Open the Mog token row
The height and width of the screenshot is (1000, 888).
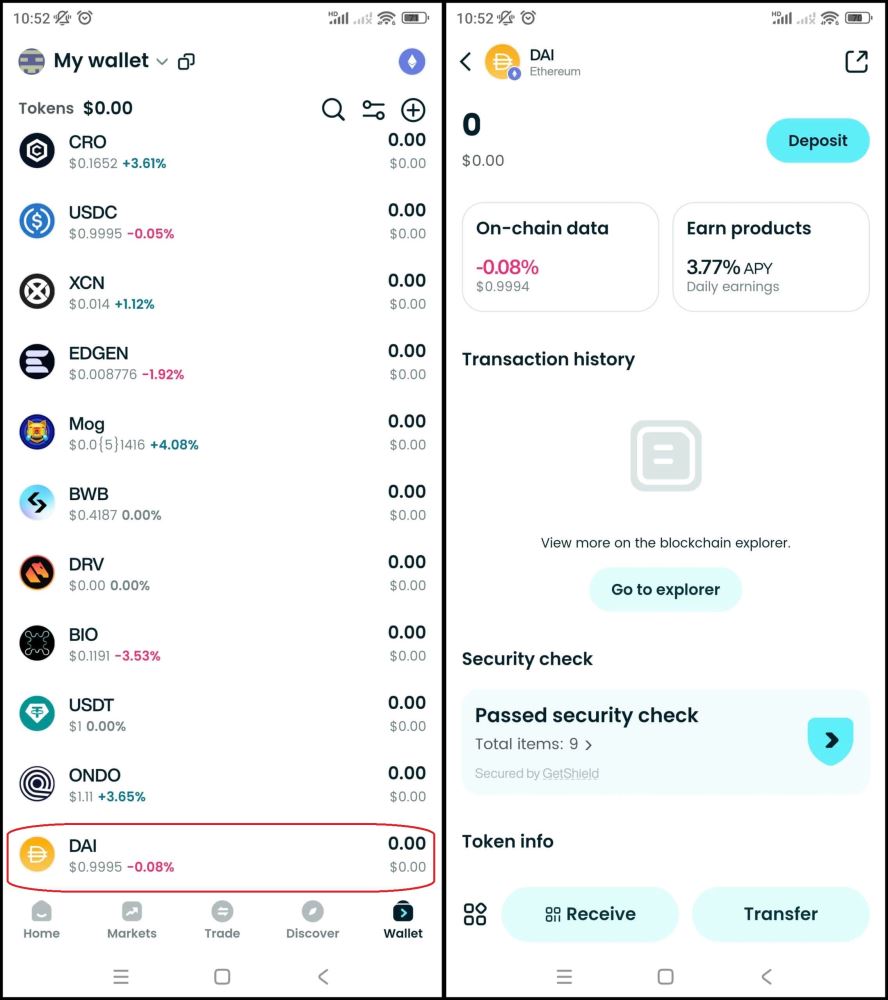click(x=222, y=432)
